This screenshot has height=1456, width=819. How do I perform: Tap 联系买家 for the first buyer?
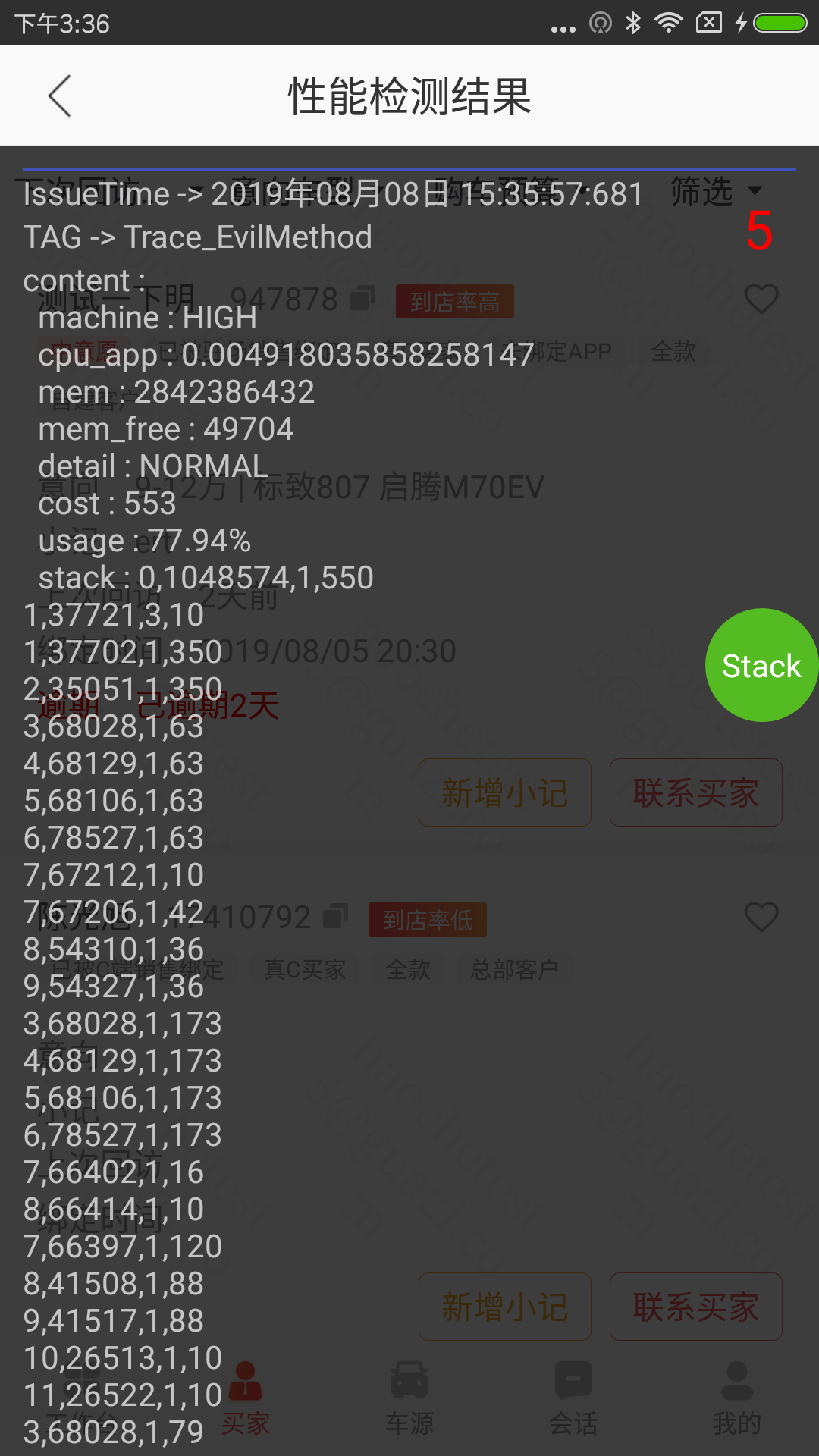coord(696,792)
